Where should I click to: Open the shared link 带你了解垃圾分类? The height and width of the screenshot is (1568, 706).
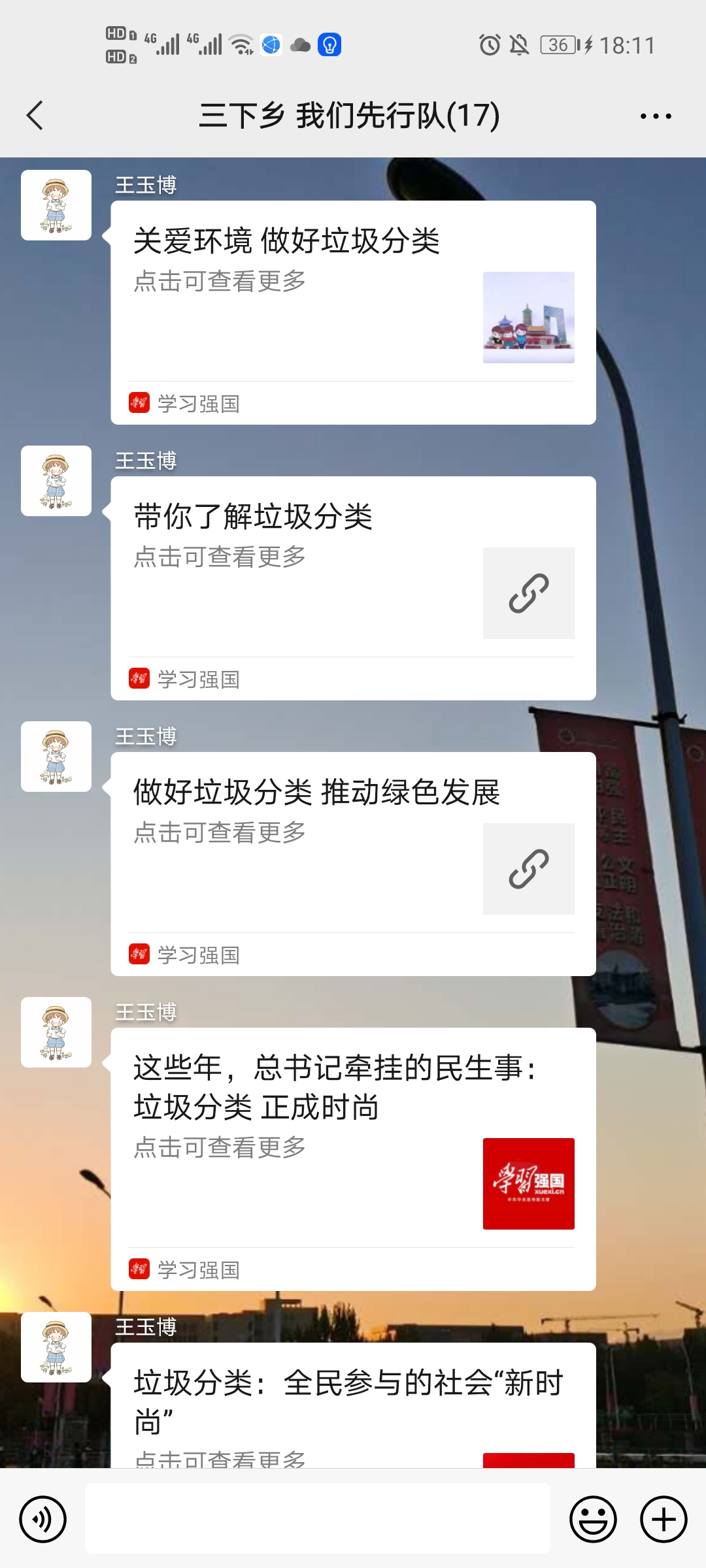pyautogui.click(x=353, y=588)
